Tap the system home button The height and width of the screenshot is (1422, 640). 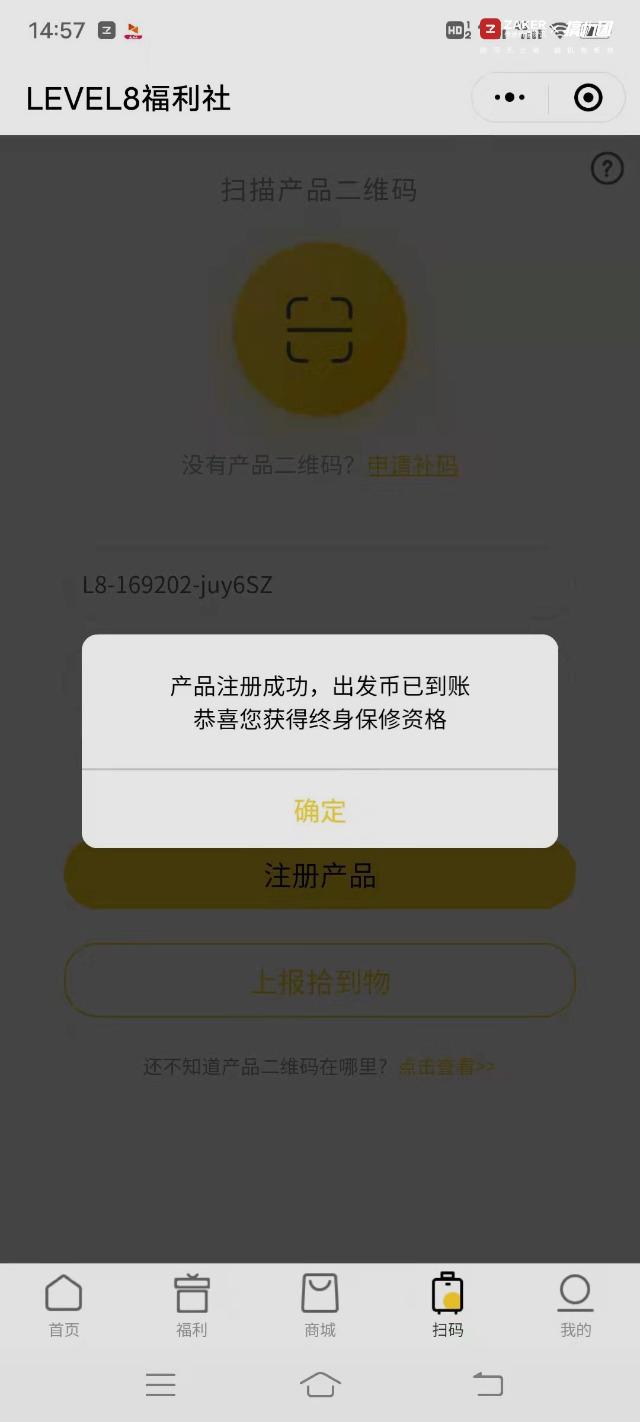point(320,1384)
